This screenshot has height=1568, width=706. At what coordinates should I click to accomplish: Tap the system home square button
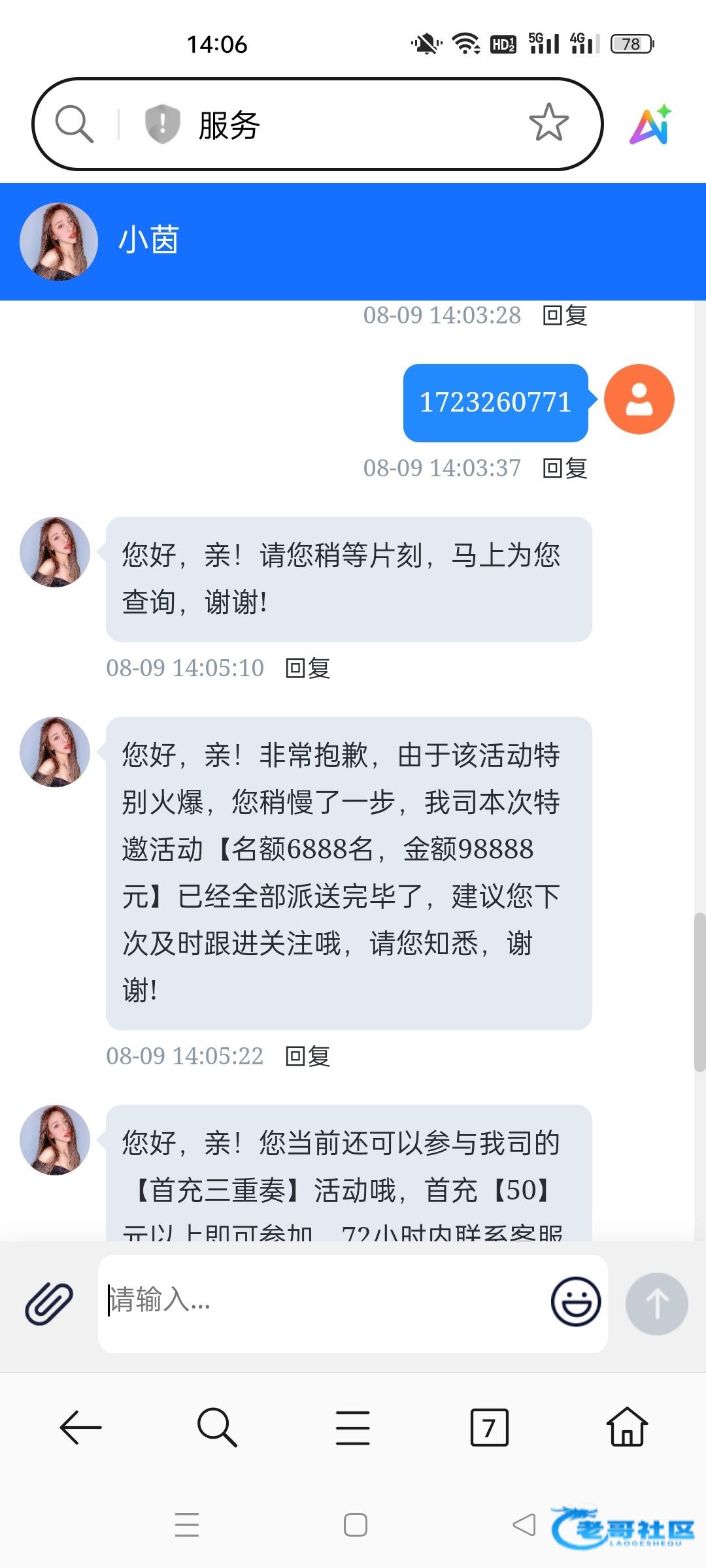(355, 1525)
